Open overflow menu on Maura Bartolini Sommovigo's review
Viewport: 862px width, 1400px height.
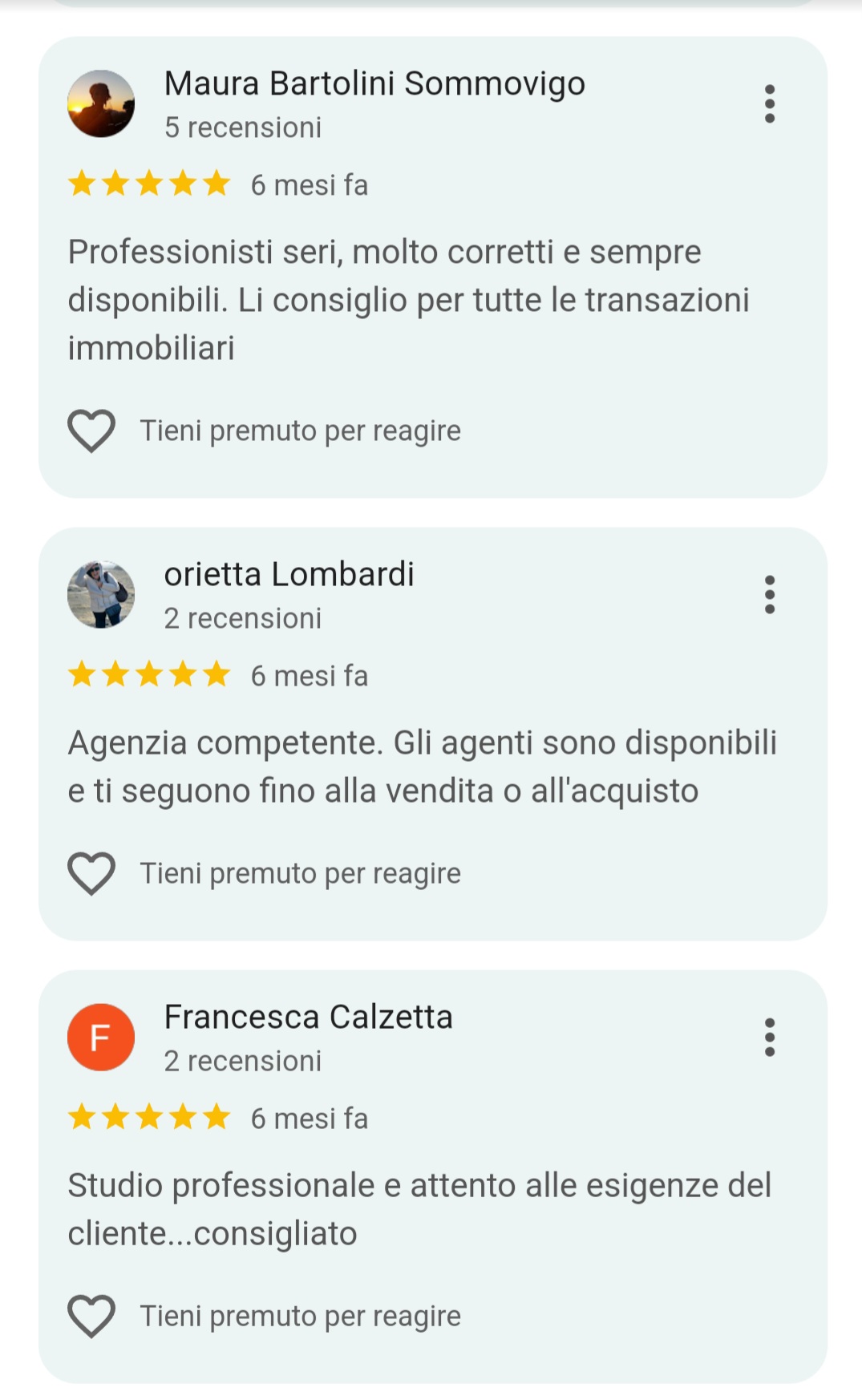(x=770, y=104)
